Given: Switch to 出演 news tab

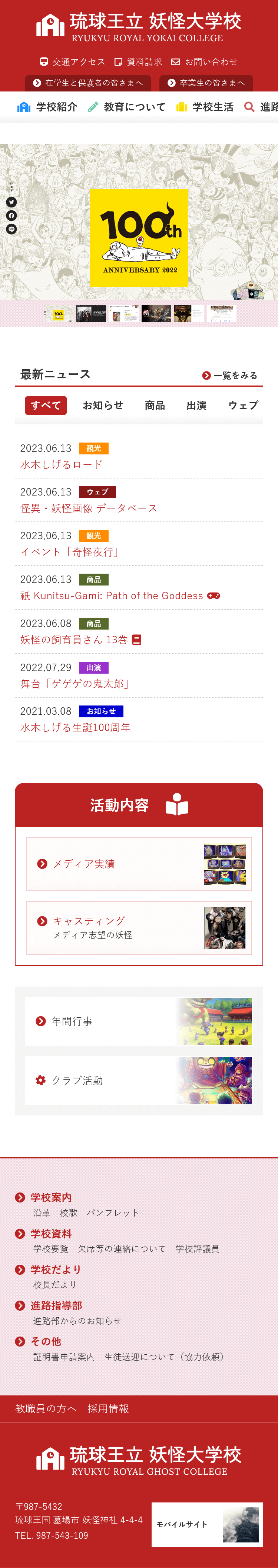Looking at the screenshot, I should 196,406.
